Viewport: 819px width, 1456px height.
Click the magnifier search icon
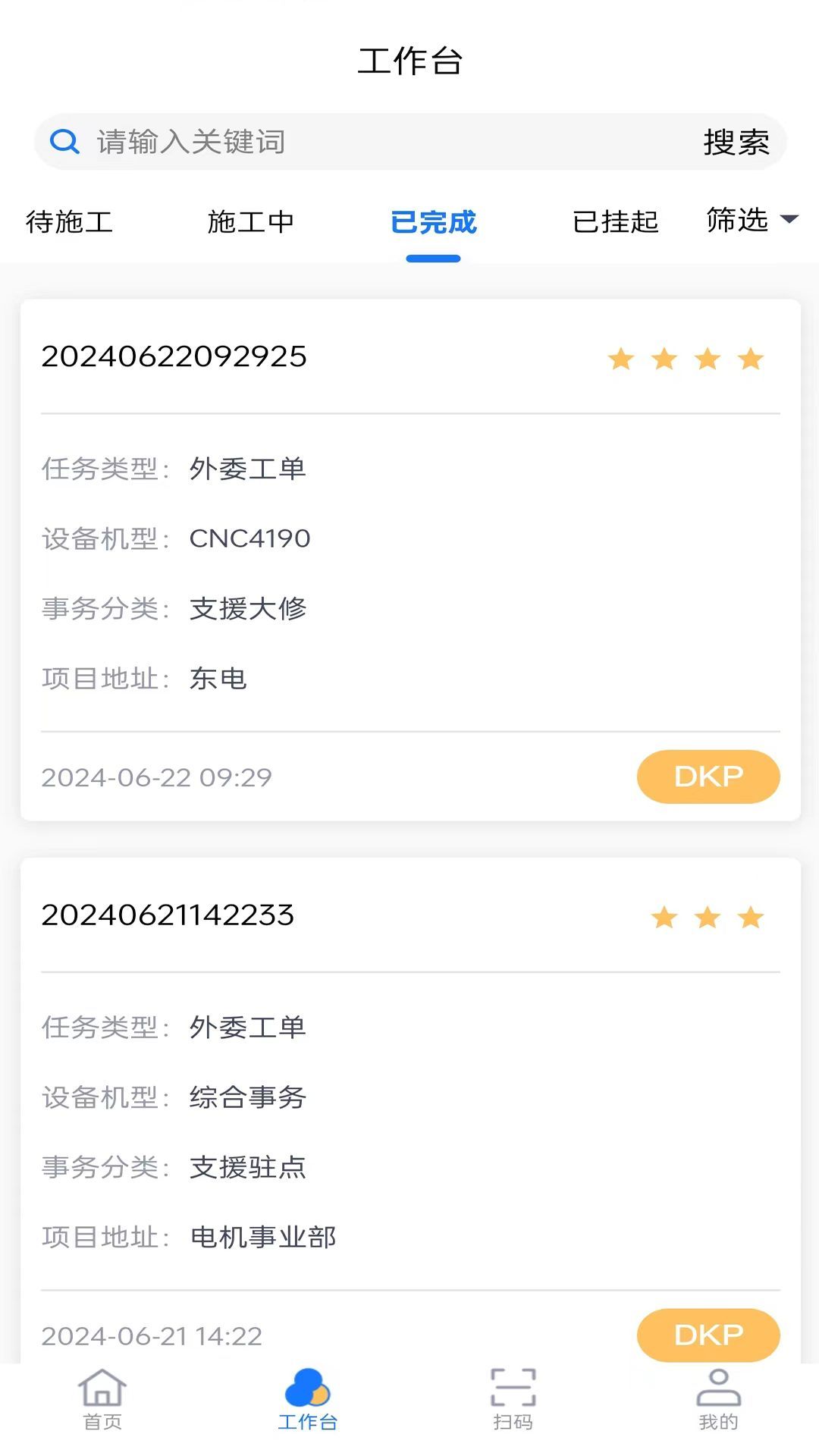pos(64,142)
